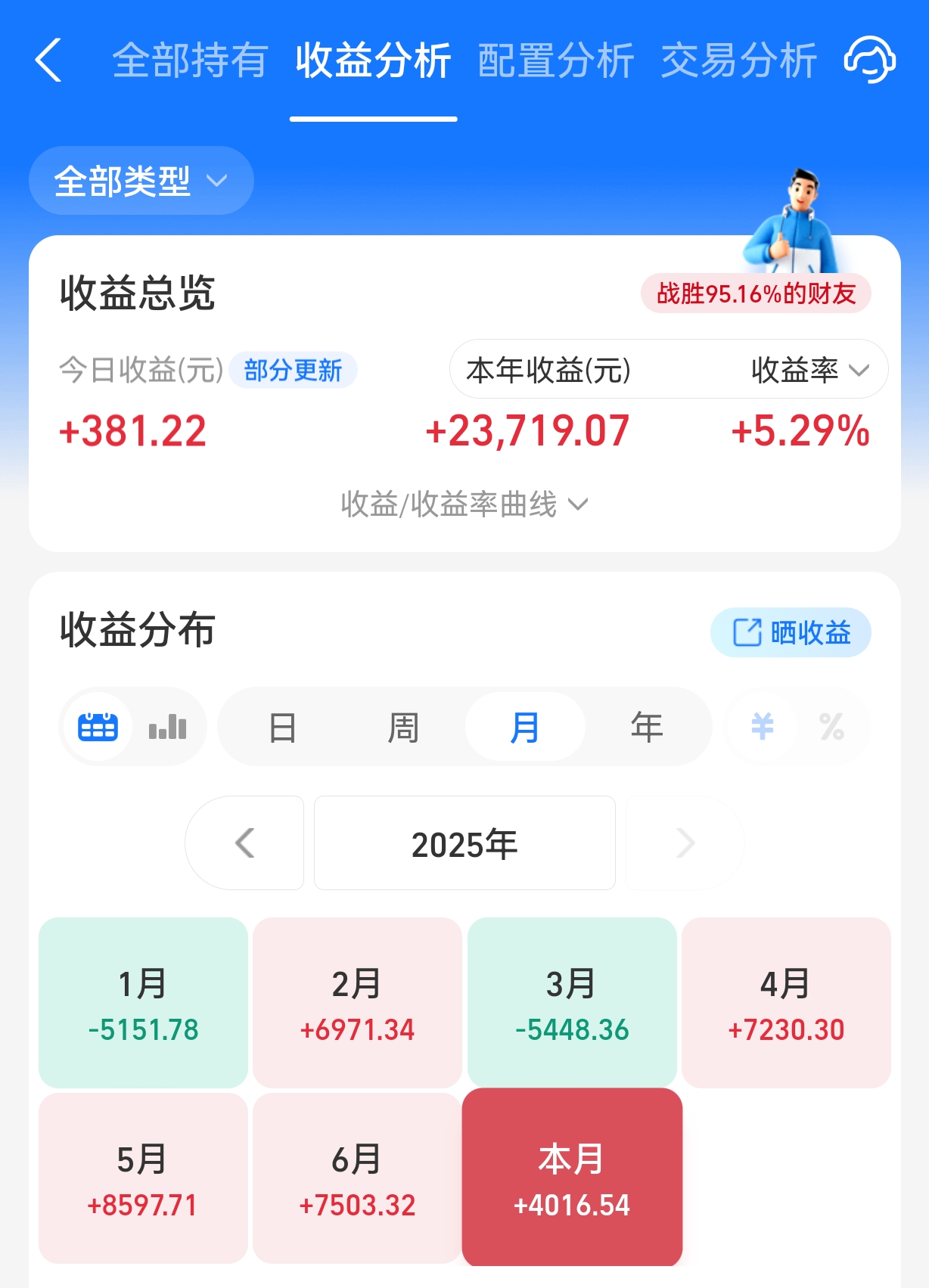Image resolution: width=929 pixels, height=1288 pixels.
Task: Switch to the 交易分析 tab
Action: [x=738, y=61]
